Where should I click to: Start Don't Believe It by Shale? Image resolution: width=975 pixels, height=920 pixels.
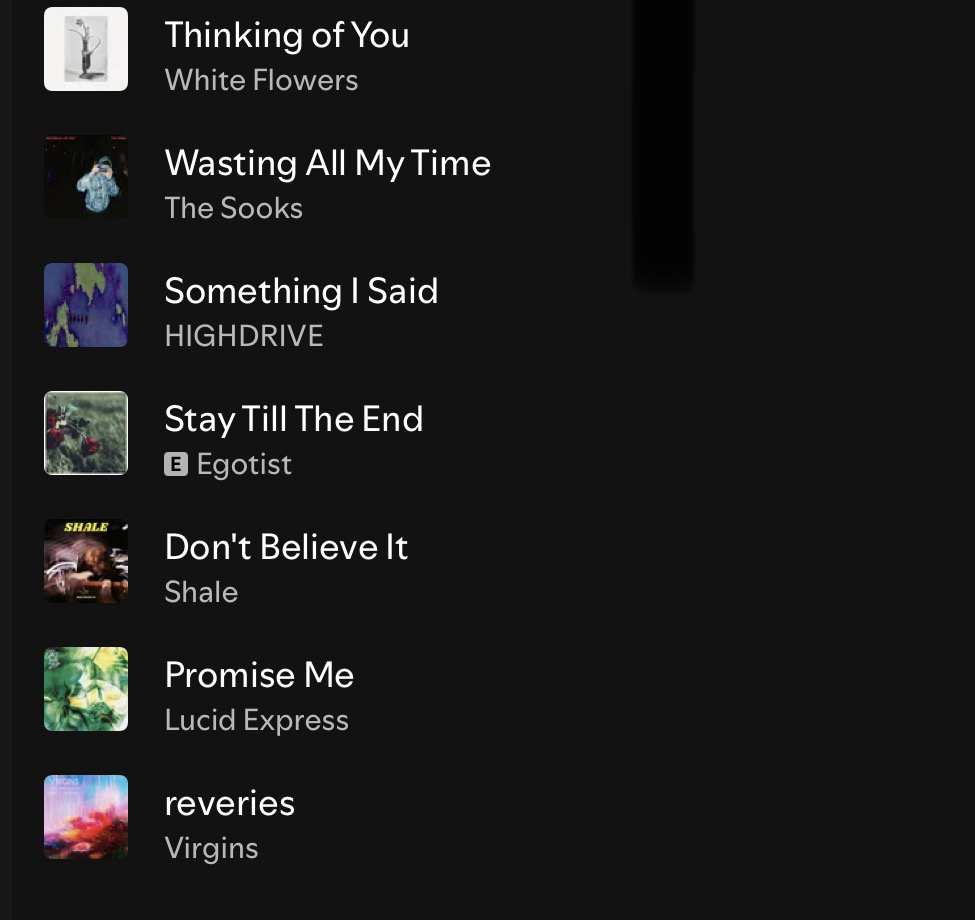pyautogui.click(x=286, y=548)
